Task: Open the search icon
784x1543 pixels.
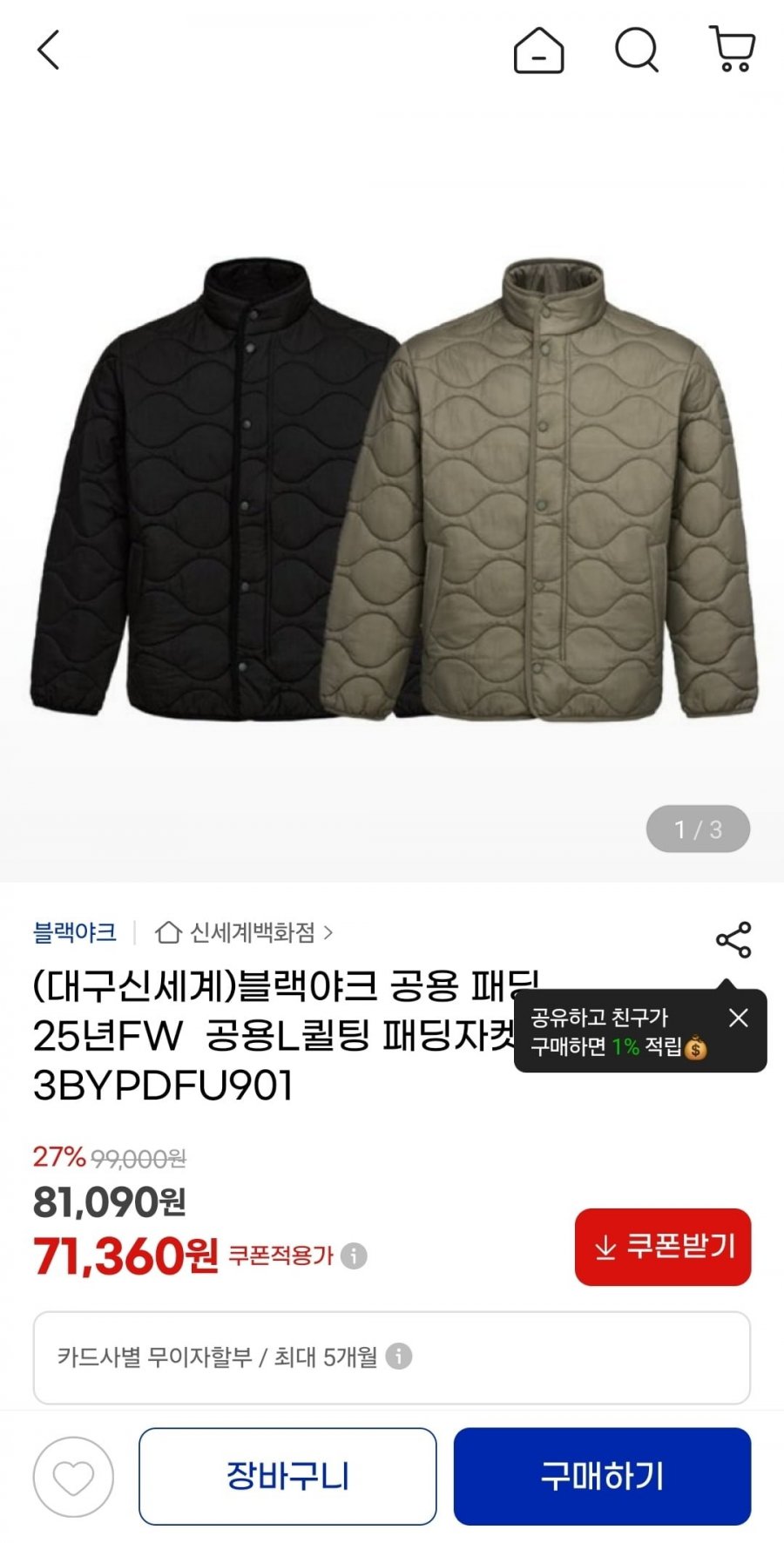Action: (637, 50)
